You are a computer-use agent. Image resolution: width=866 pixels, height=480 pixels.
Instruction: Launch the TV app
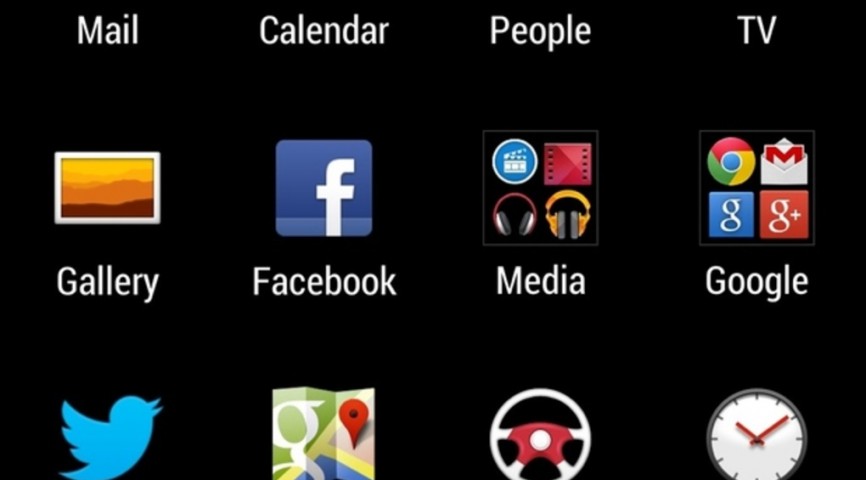click(x=757, y=30)
